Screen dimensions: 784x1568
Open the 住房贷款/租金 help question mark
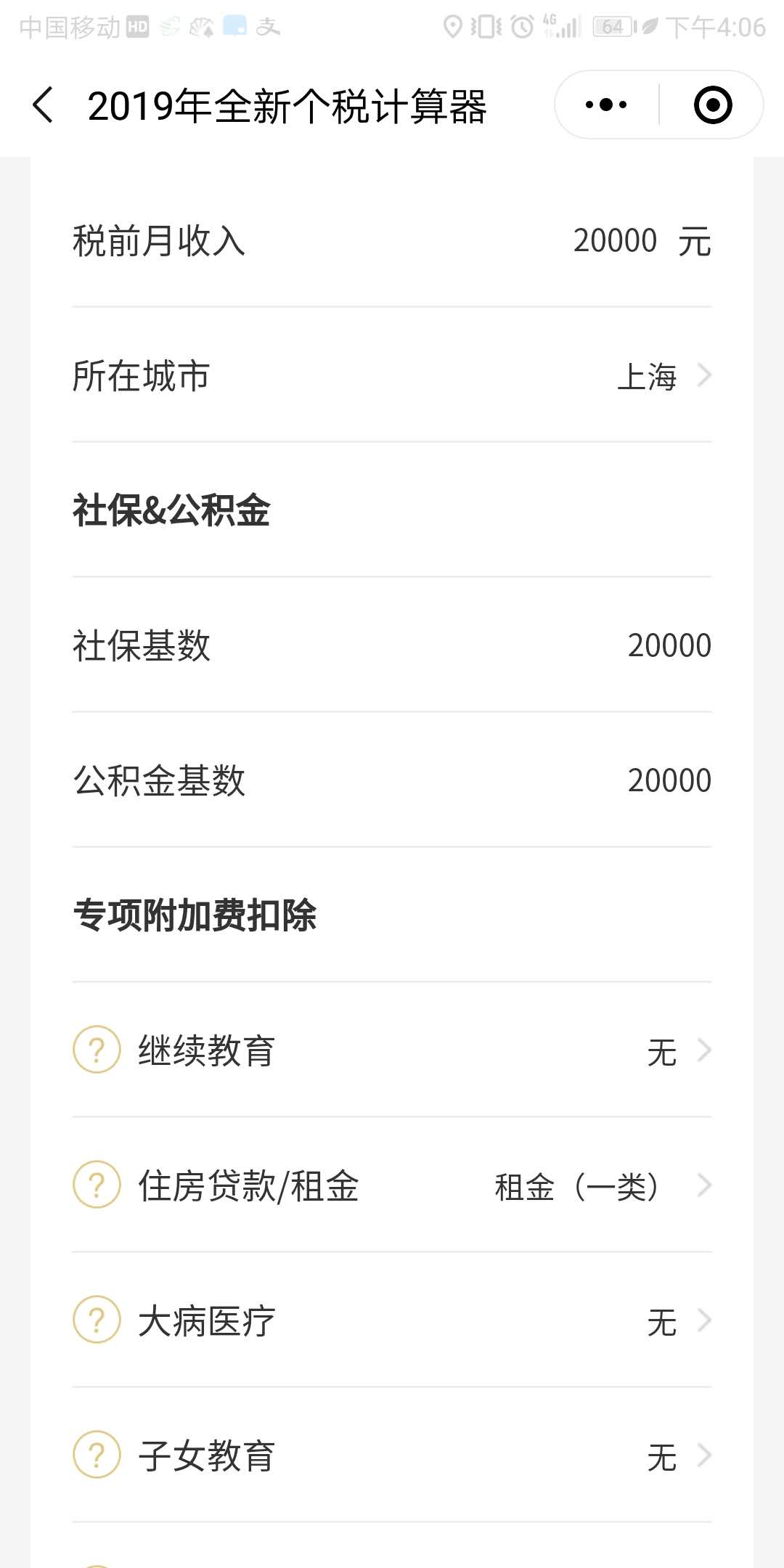pos(97,1185)
